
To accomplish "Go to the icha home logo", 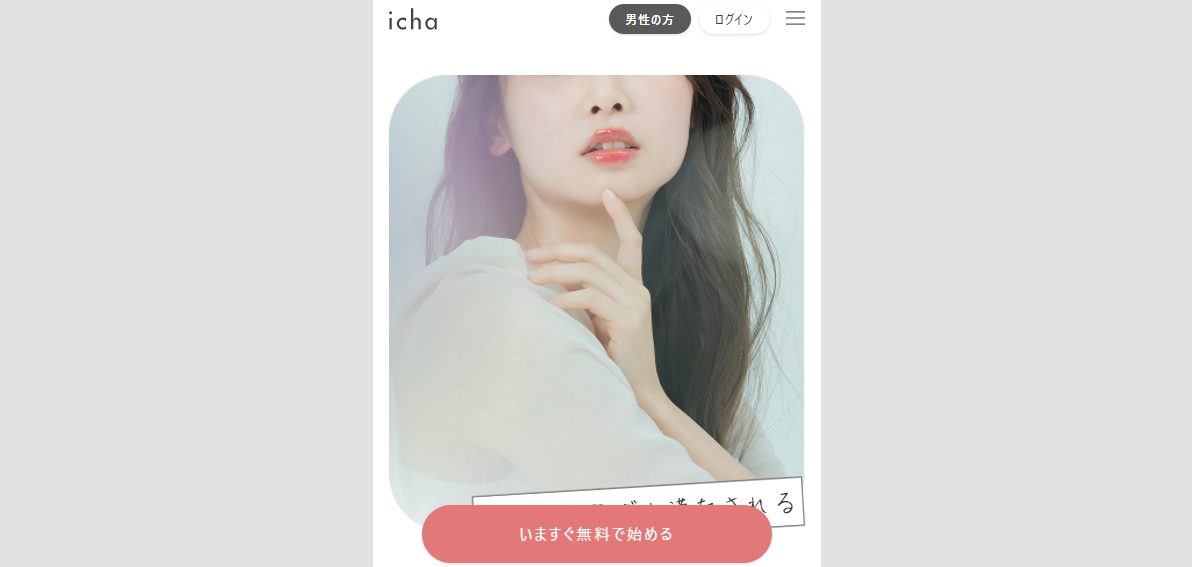I will (x=413, y=20).
